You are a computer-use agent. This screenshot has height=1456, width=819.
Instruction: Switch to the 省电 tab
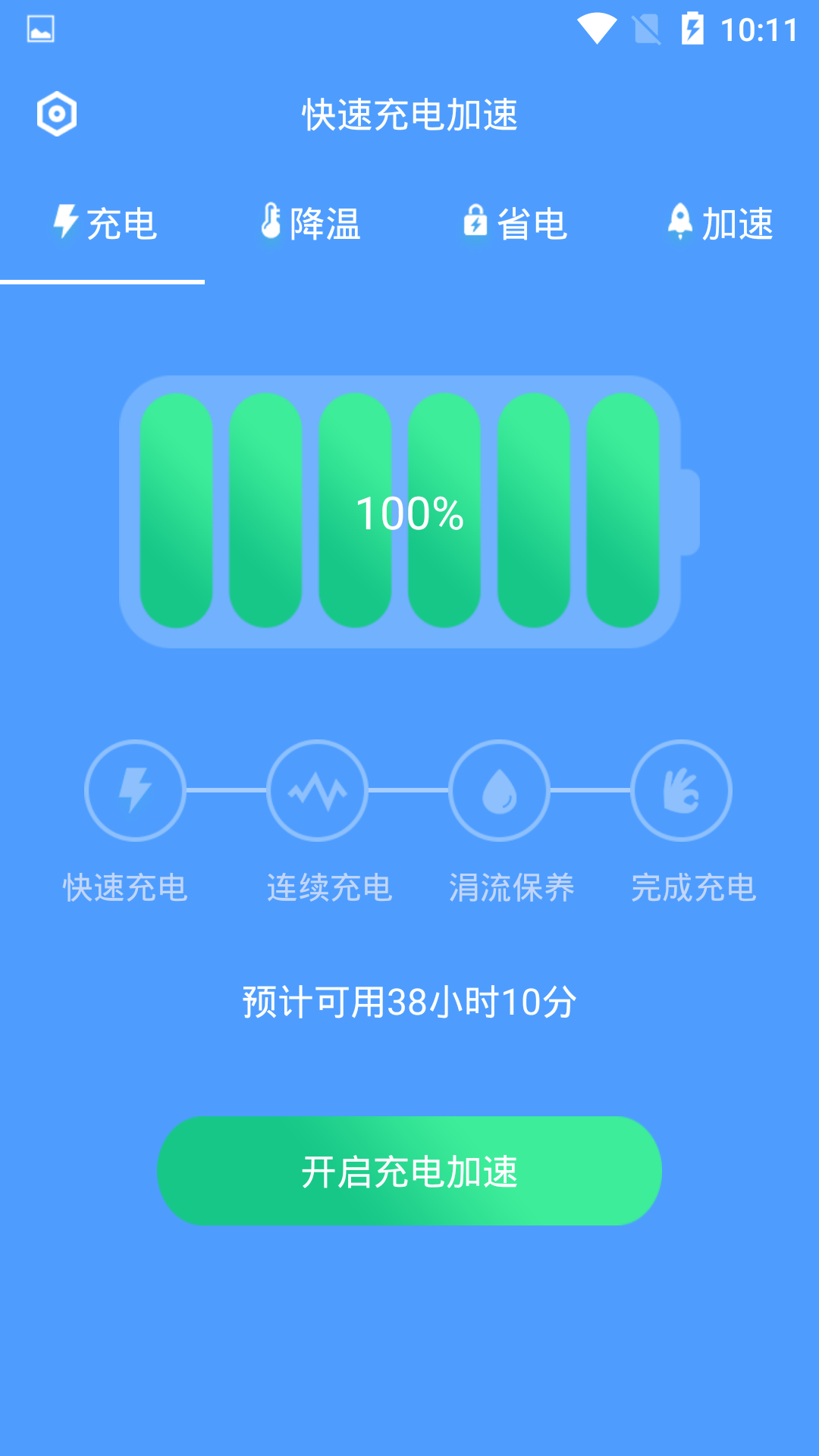(516, 224)
